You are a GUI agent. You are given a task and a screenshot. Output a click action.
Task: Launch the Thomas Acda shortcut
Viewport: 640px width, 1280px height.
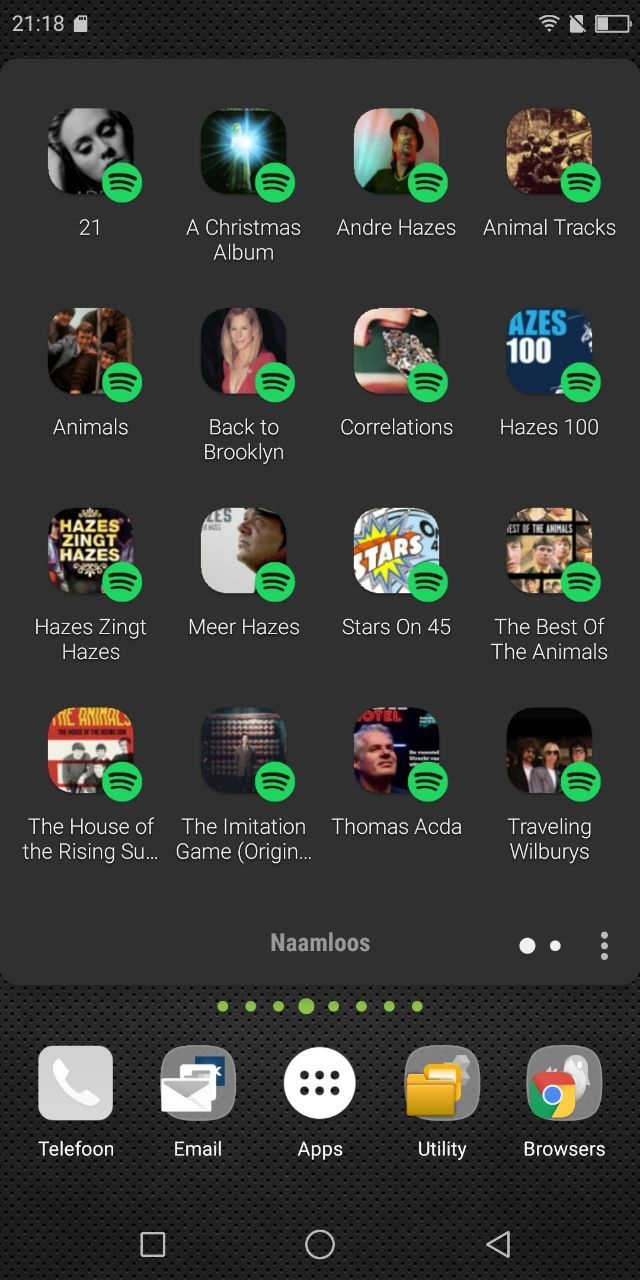coord(397,753)
